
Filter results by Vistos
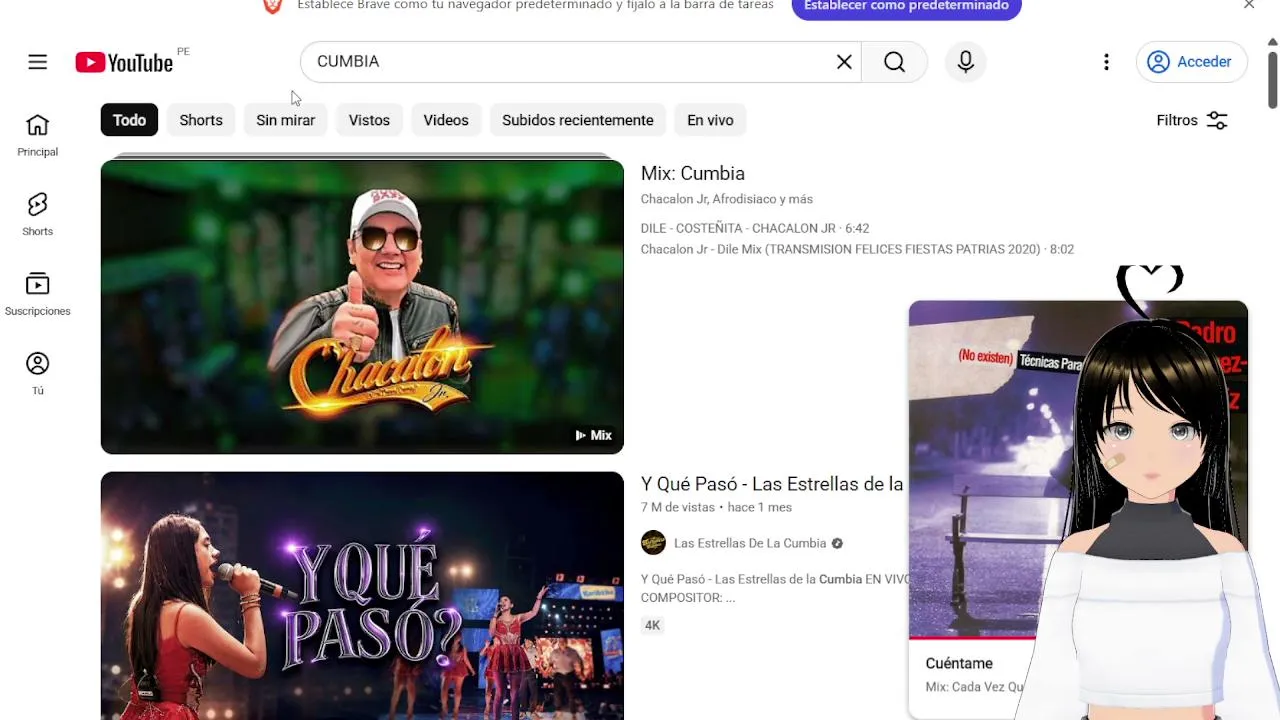pos(369,120)
